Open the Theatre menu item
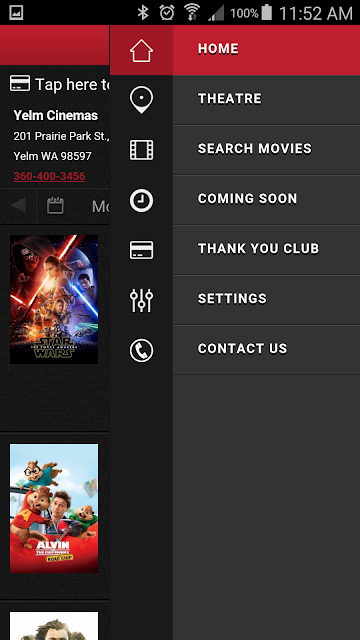Viewport: 360px width, 640px height. click(235, 100)
